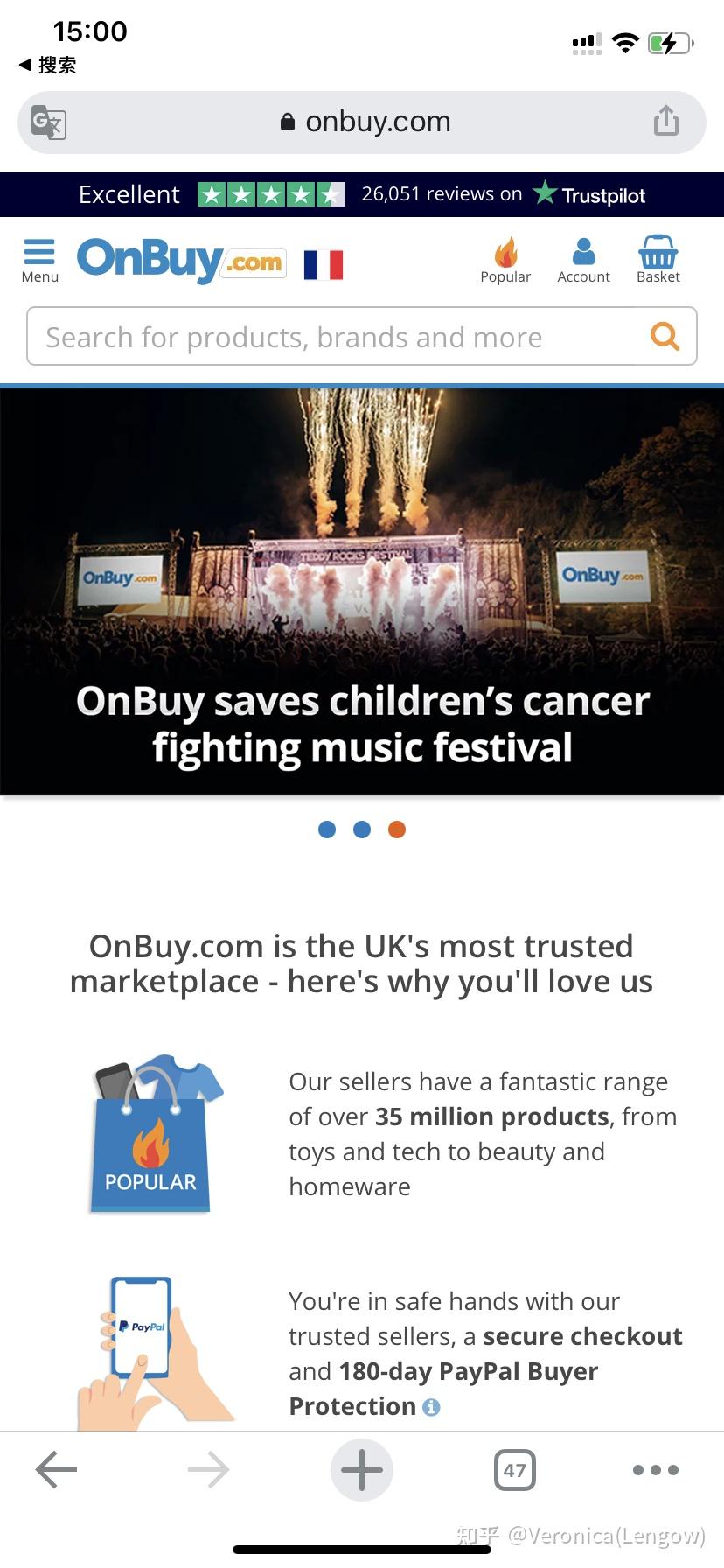This screenshot has height=1568, width=724.
Task: Go to OnBuy.com home logo
Action: coord(181,260)
